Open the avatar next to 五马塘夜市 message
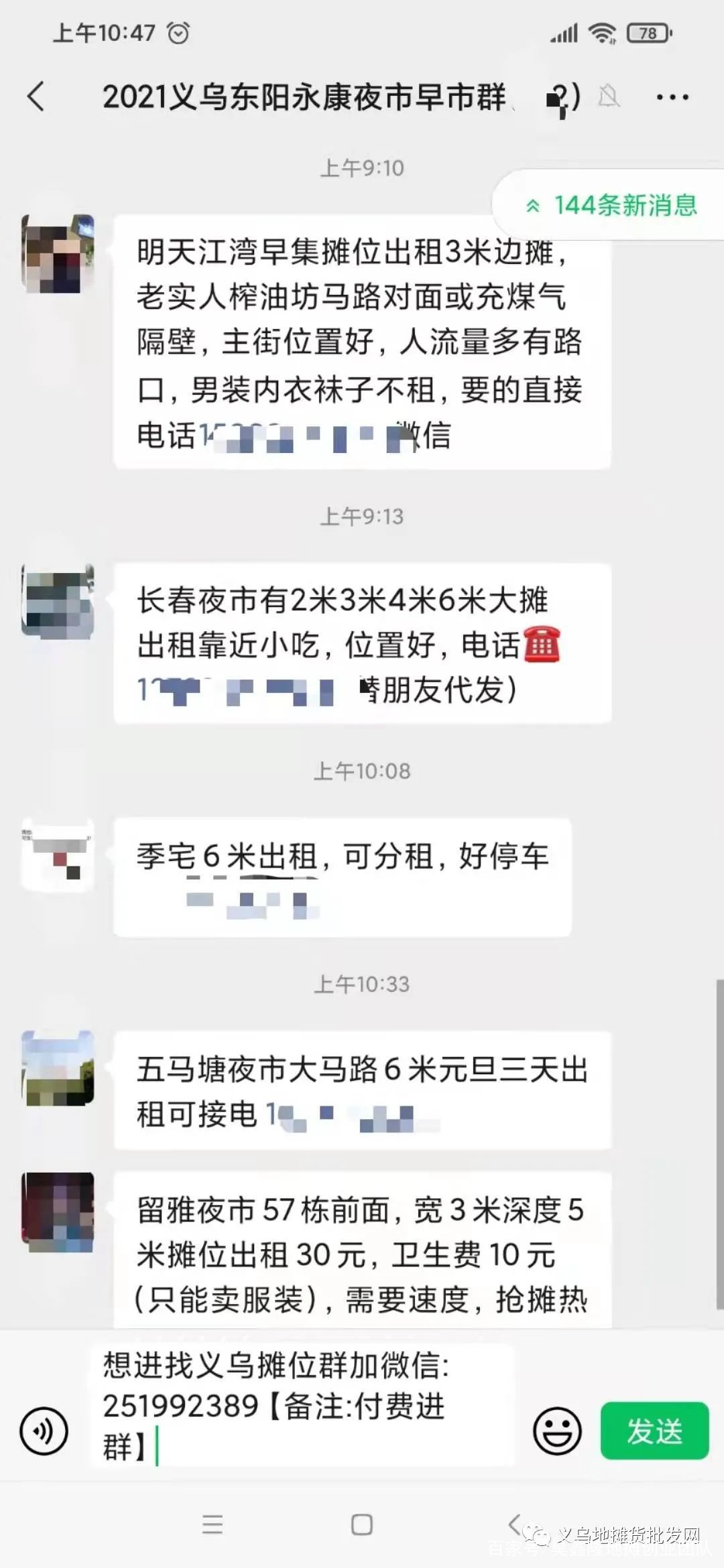724x1568 pixels. (58, 1068)
